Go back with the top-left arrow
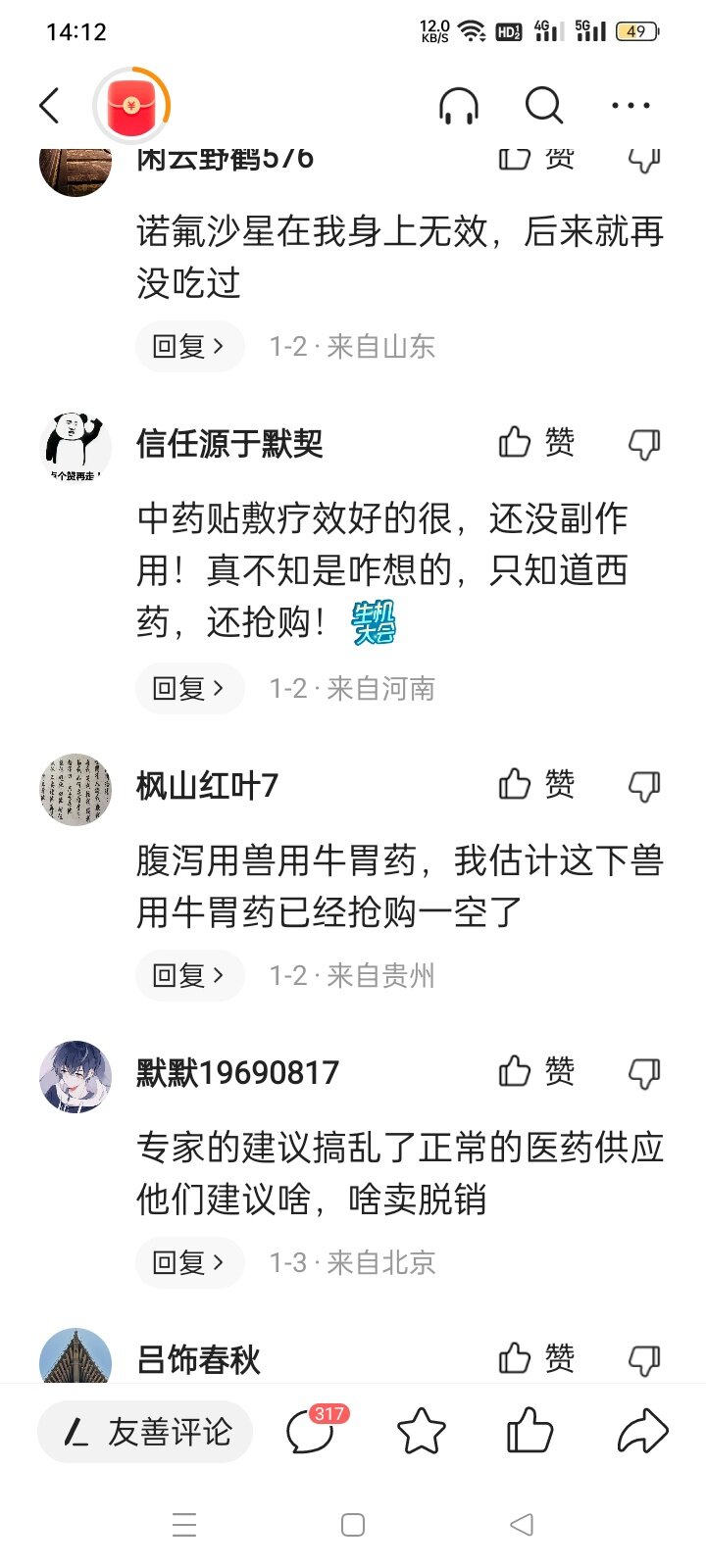 pyautogui.click(x=49, y=105)
